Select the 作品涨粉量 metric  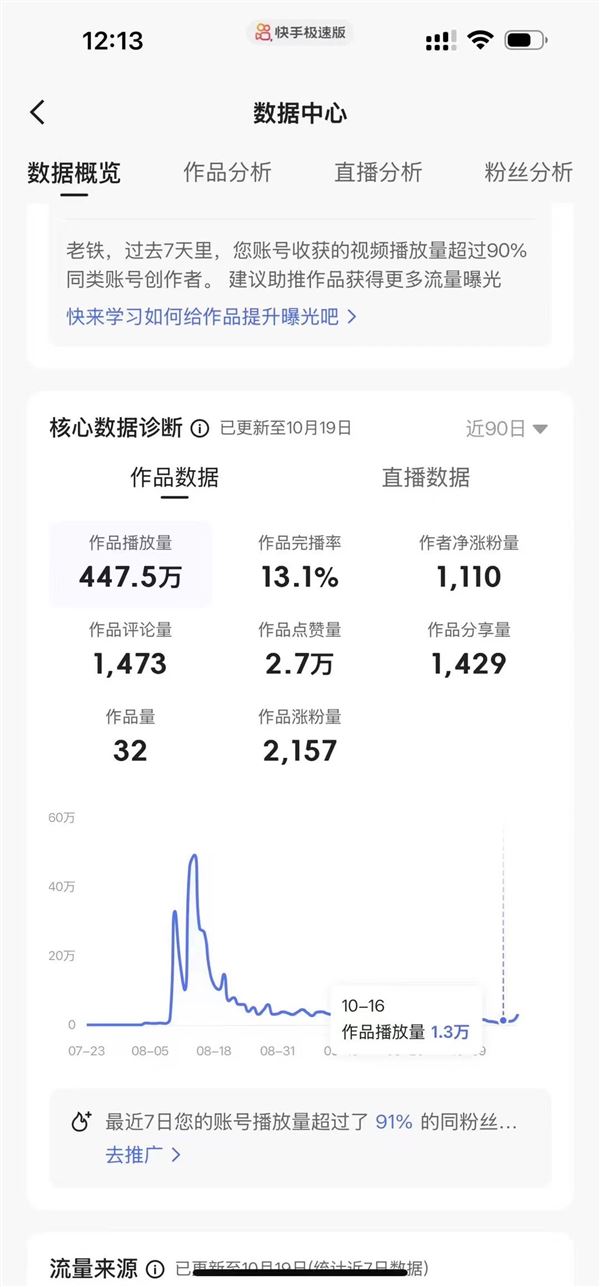(299, 736)
